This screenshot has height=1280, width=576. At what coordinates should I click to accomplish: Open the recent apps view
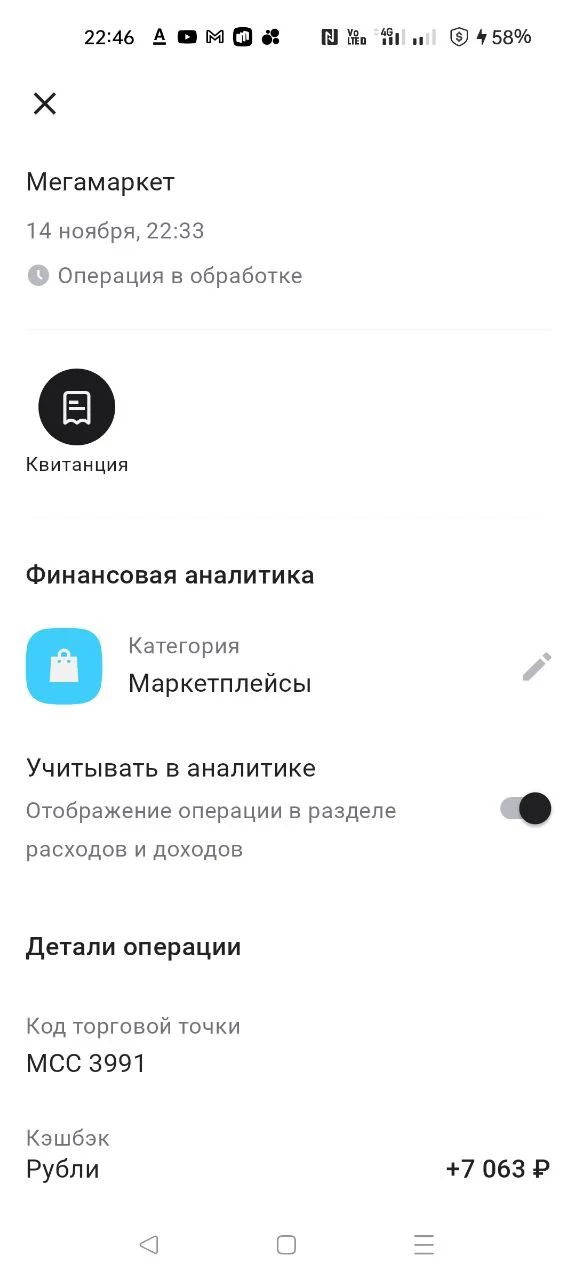coord(424,1244)
